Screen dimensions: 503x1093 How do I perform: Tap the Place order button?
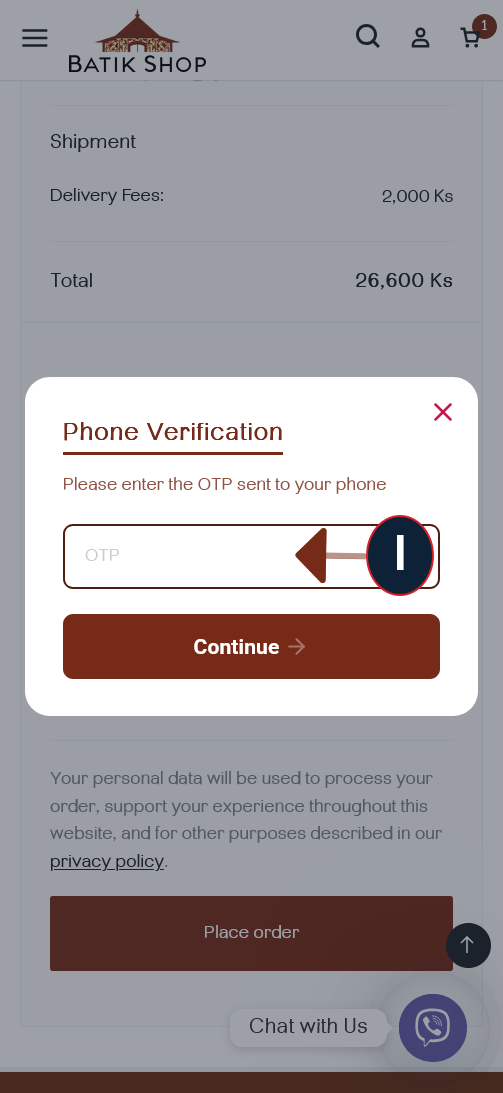pos(251,933)
